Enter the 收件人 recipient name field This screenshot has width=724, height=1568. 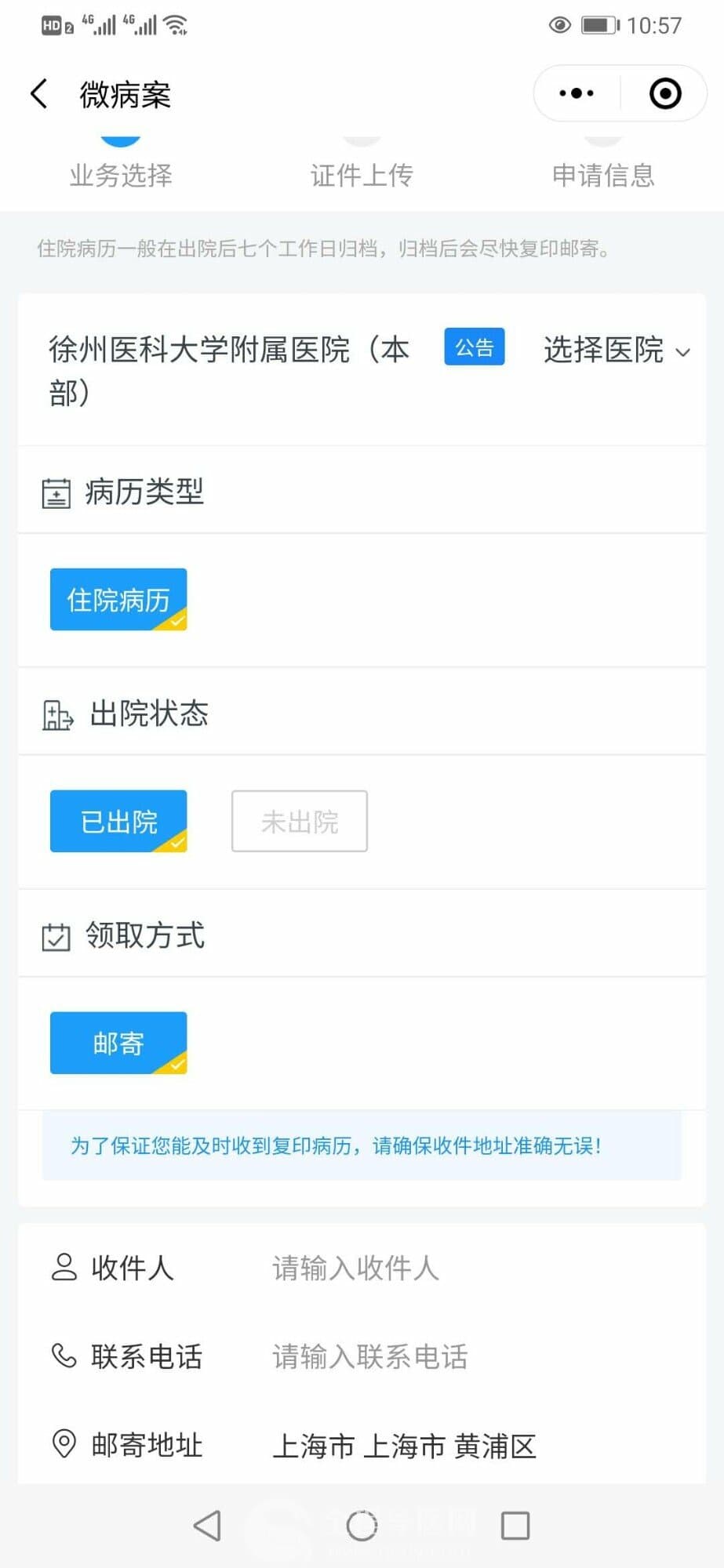pyautogui.click(x=471, y=1268)
